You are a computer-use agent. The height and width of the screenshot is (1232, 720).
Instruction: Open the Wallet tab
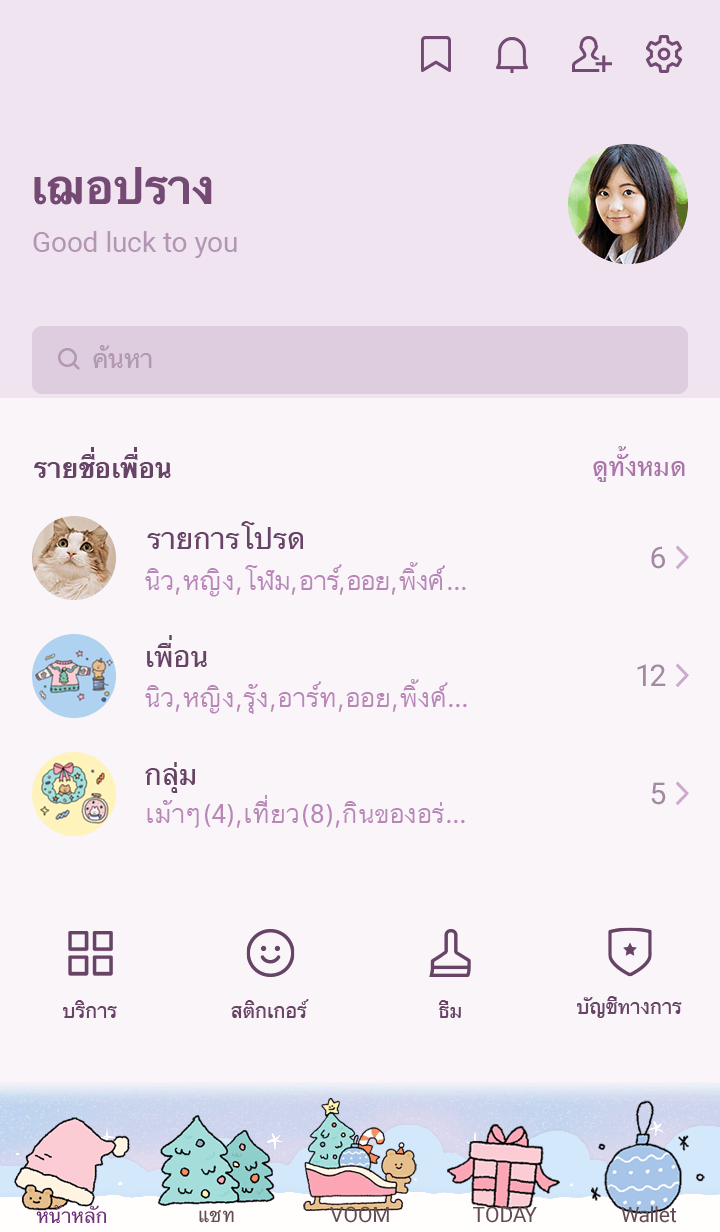pos(648,1170)
